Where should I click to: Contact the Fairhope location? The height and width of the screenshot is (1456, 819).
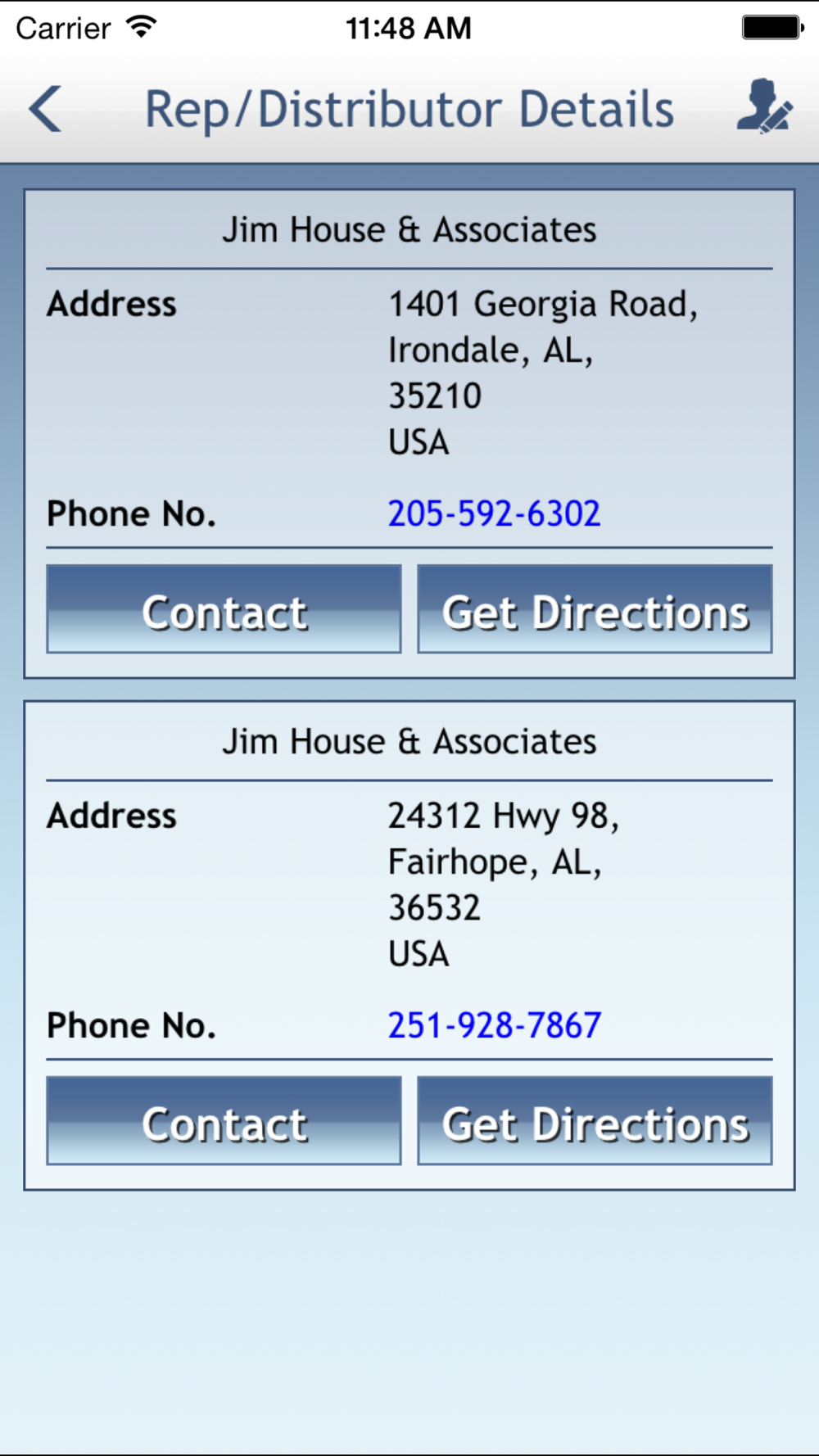[x=224, y=1121]
